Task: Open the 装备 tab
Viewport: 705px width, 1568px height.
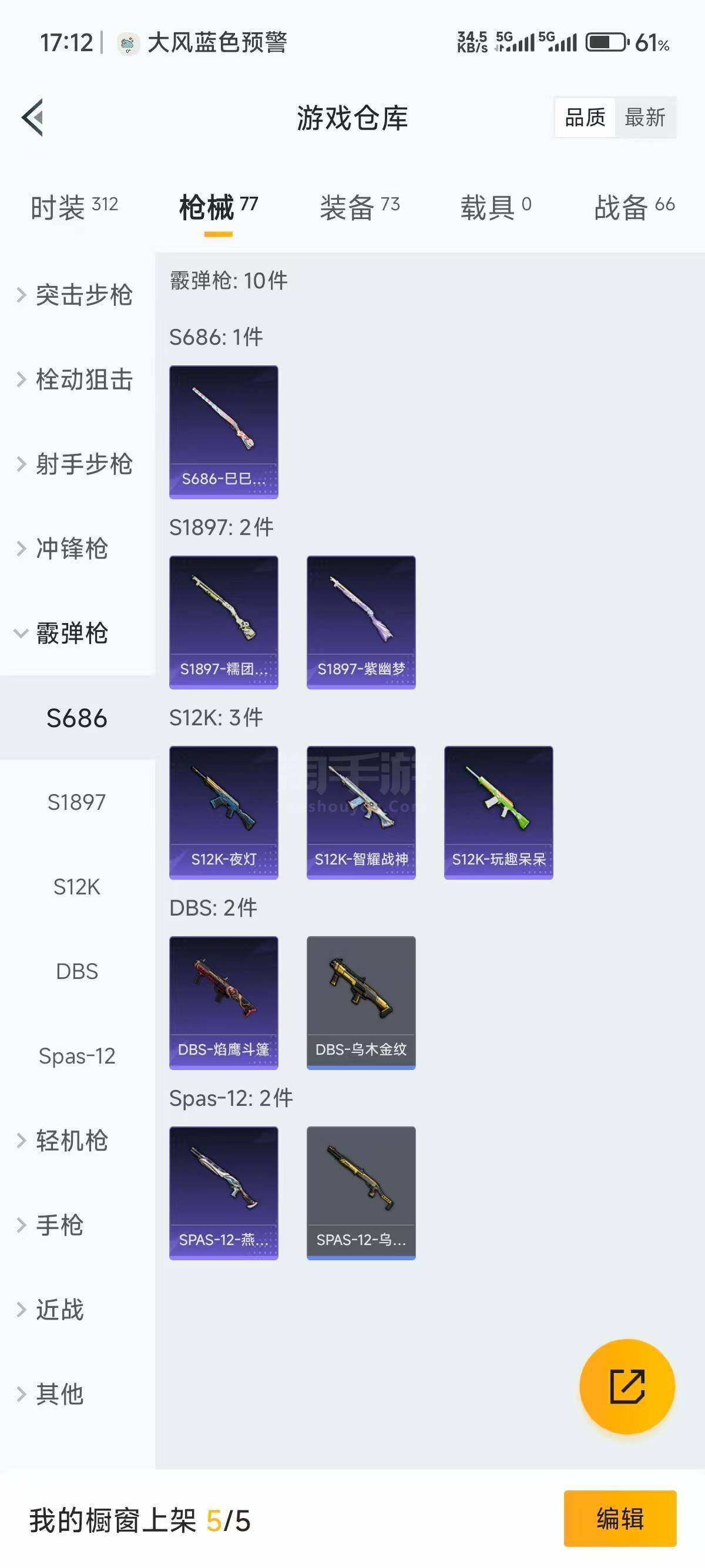Action: [359, 207]
